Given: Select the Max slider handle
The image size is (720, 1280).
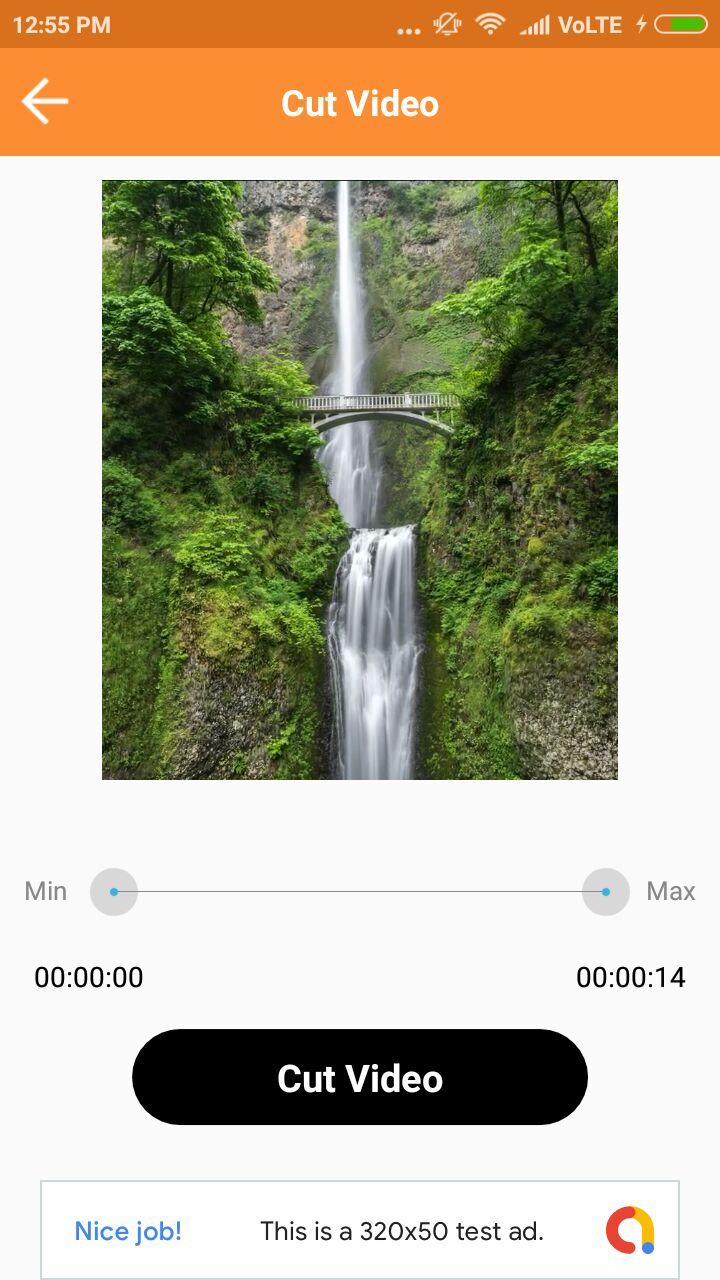Looking at the screenshot, I should (605, 891).
